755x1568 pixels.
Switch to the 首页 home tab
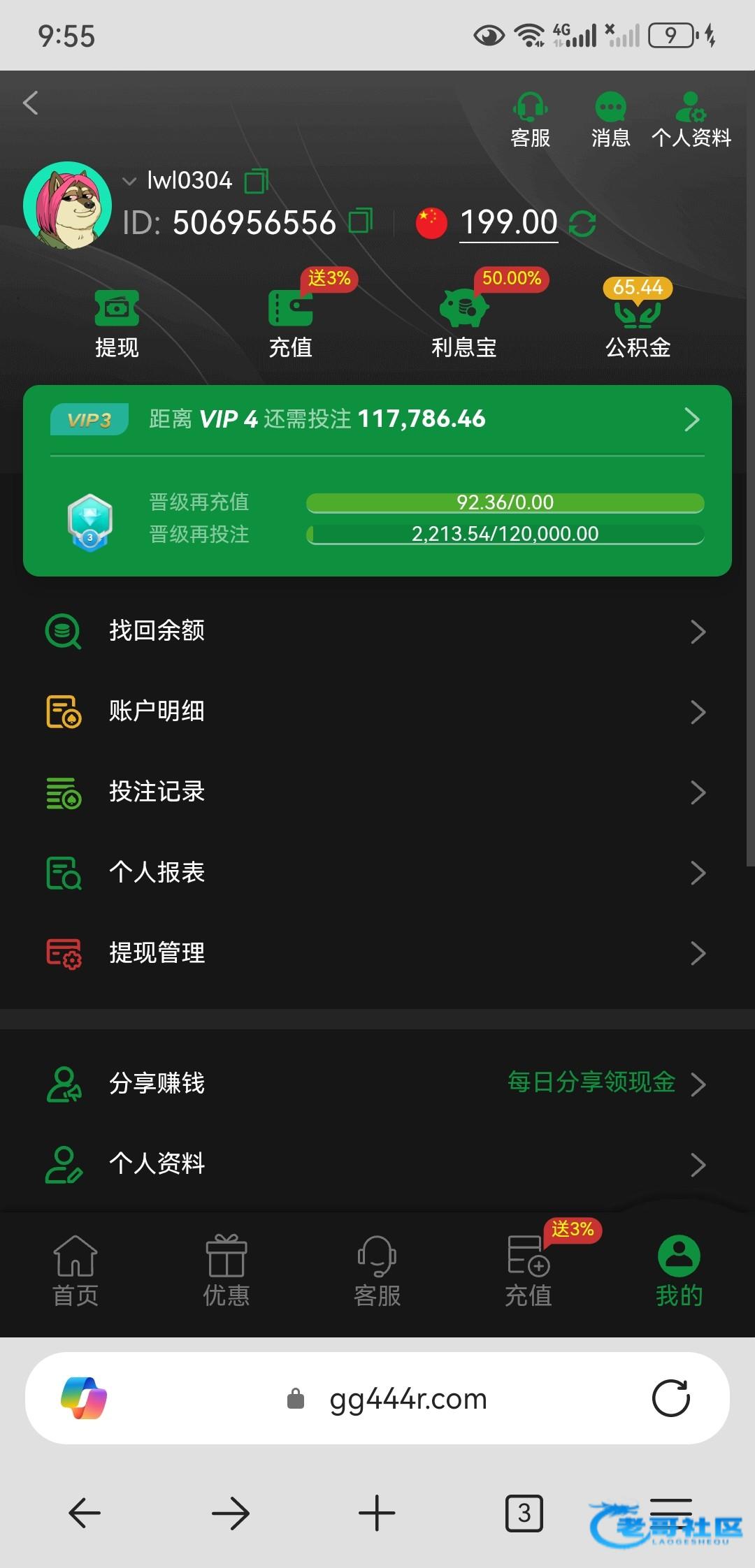(75, 1272)
